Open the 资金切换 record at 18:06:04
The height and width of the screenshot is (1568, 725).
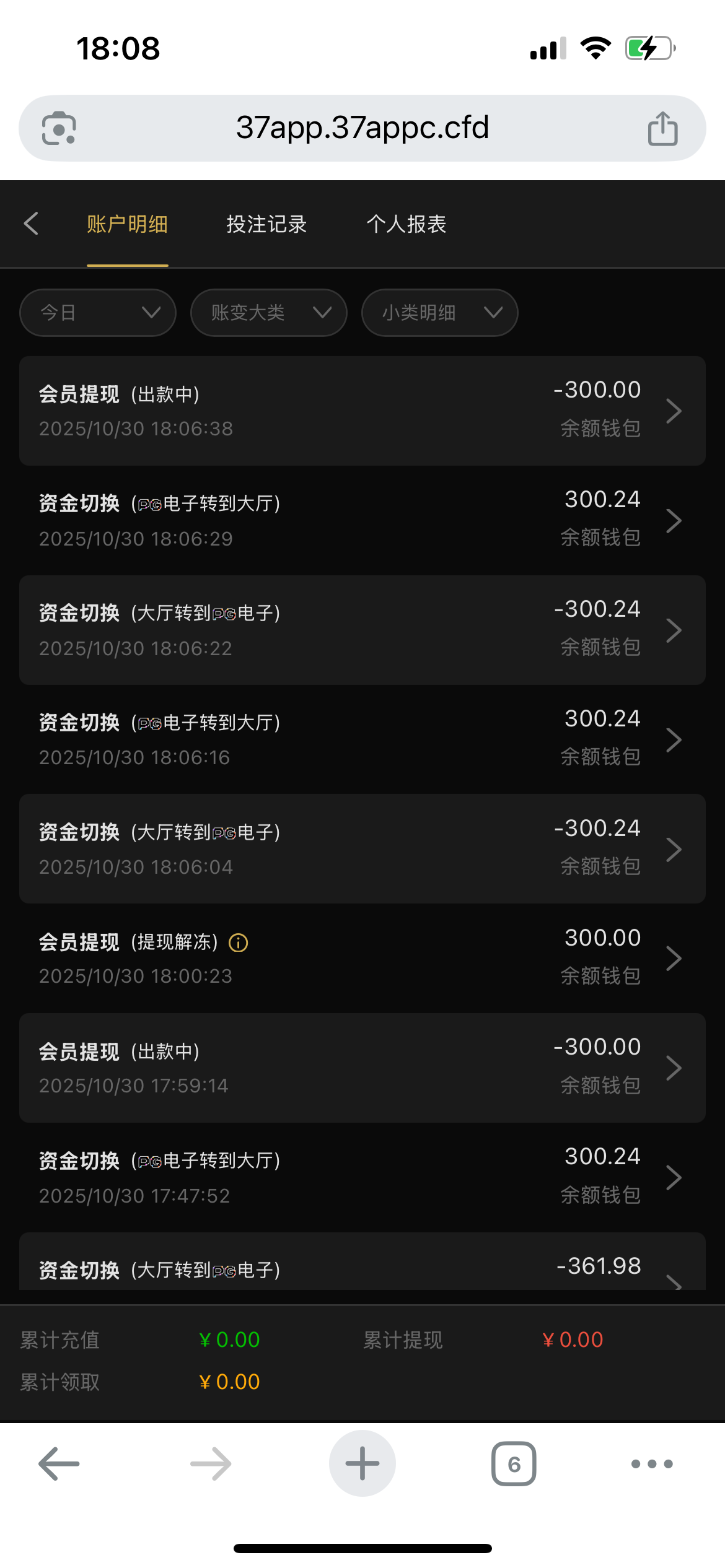pyautogui.click(x=362, y=849)
